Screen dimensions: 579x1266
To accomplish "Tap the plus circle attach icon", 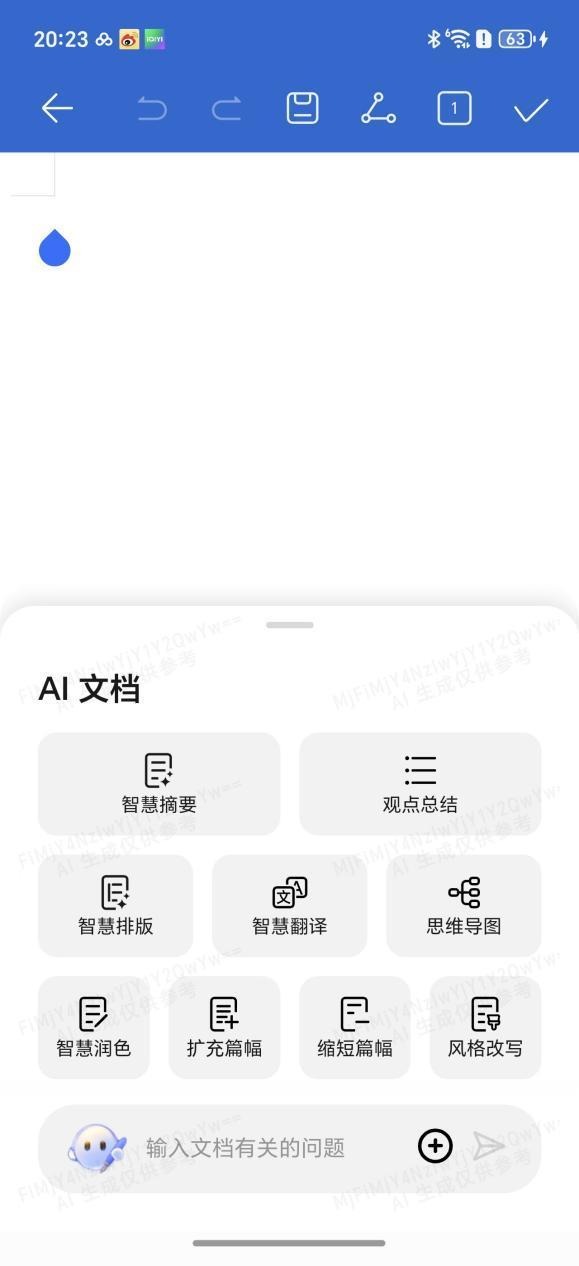I will pyautogui.click(x=435, y=1146).
